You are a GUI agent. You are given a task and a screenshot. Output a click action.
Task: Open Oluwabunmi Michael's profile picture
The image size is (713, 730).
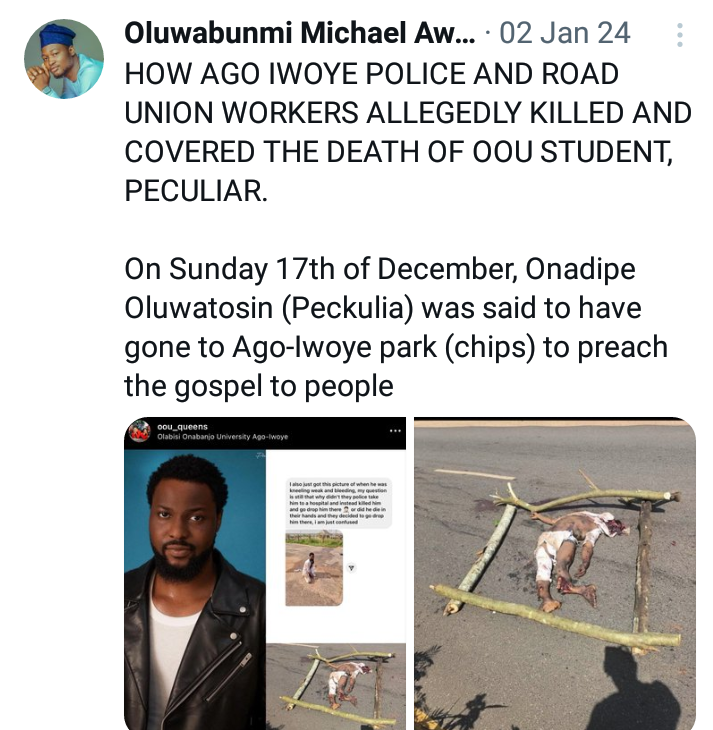(64, 57)
